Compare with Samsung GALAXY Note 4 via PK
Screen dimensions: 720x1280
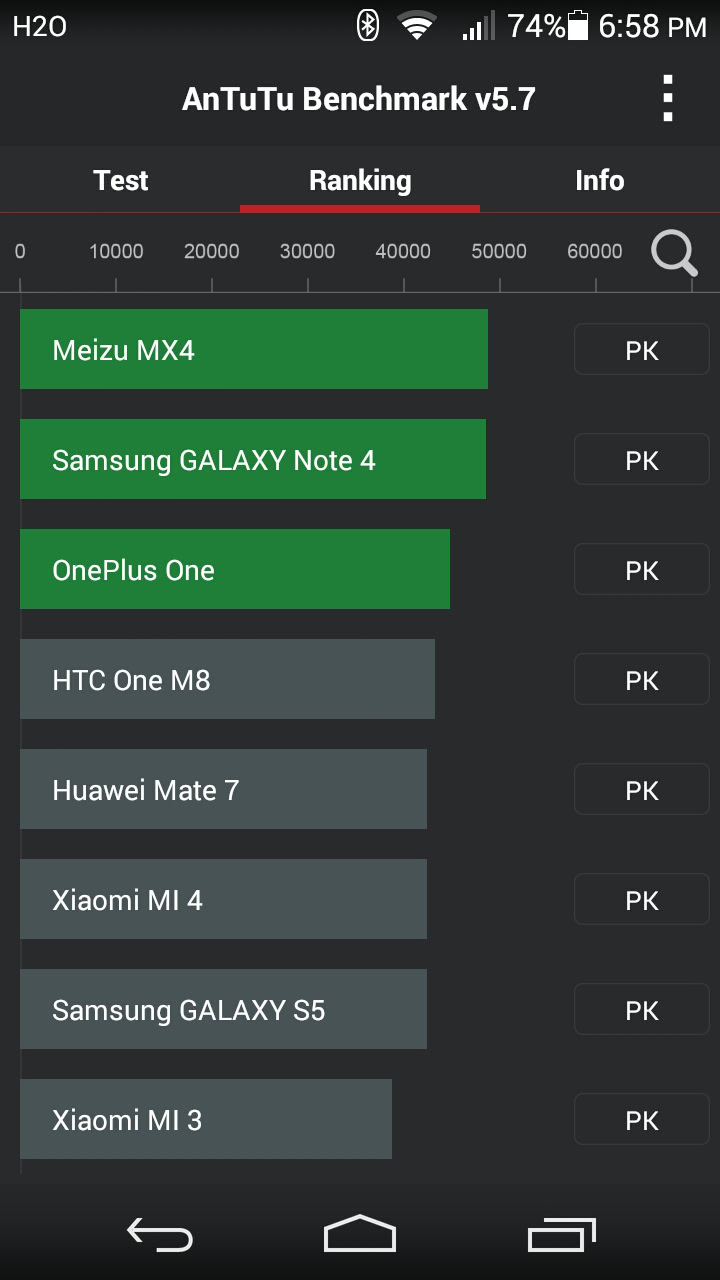[641, 460]
